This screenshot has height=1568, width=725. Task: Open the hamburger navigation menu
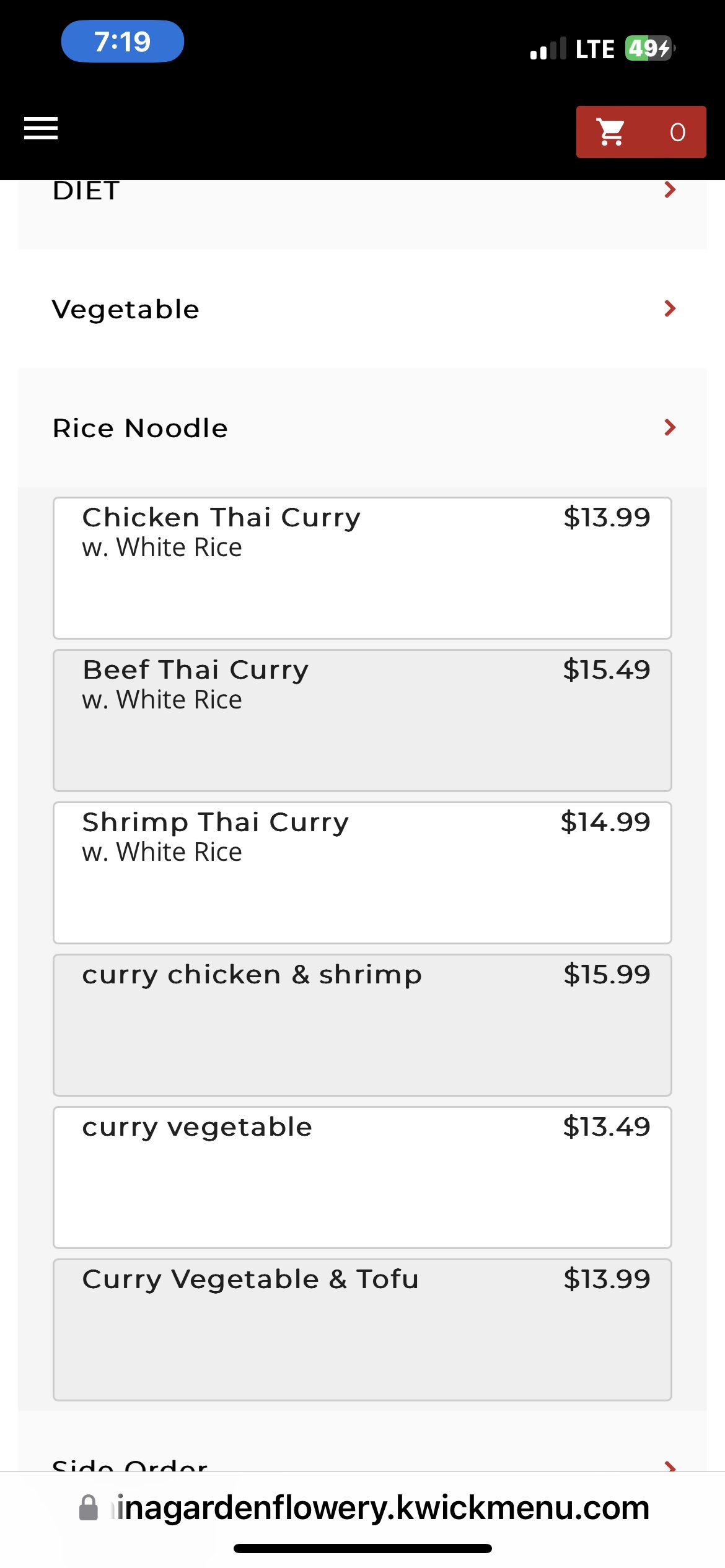[41, 128]
